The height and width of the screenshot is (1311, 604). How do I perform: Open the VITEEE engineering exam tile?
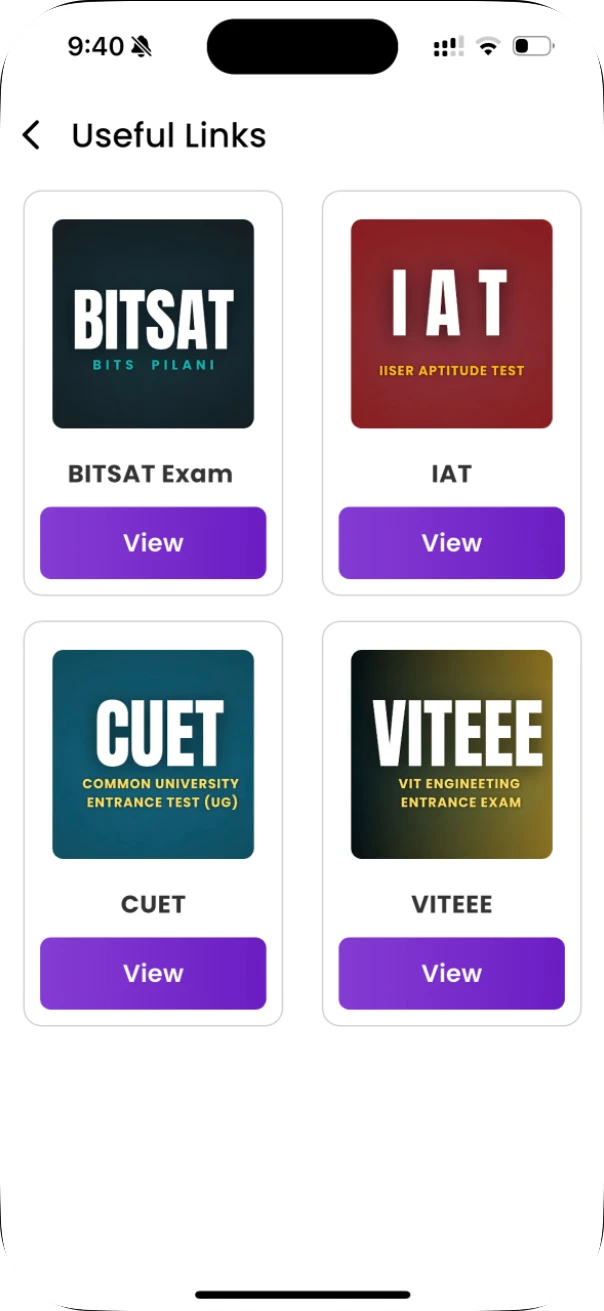[451, 754]
